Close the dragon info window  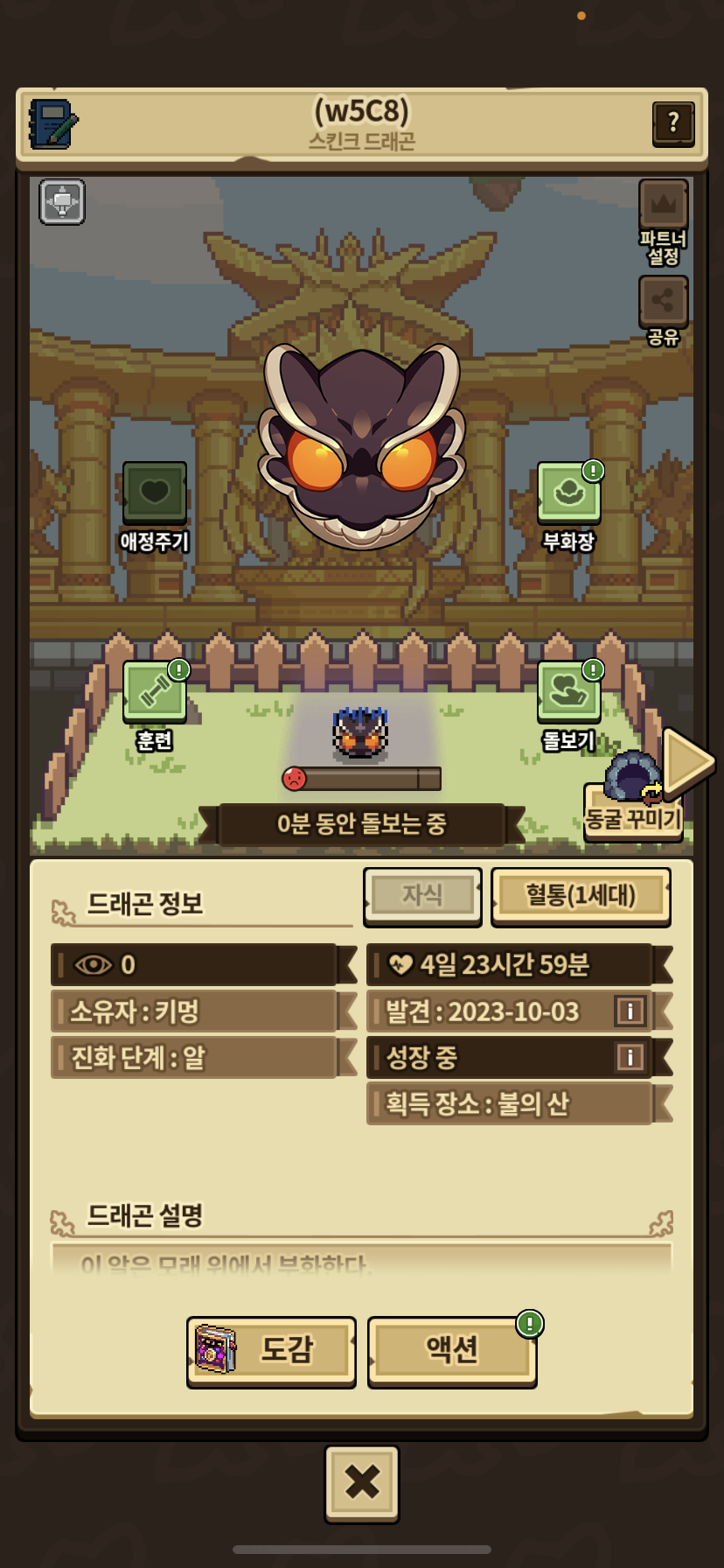coord(362,1482)
